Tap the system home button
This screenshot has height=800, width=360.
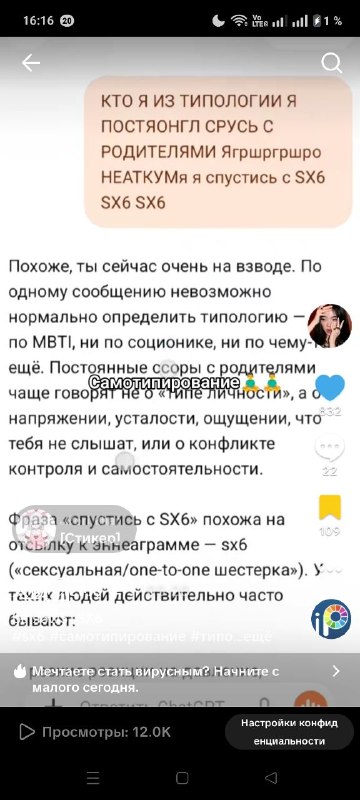[182, 778]
